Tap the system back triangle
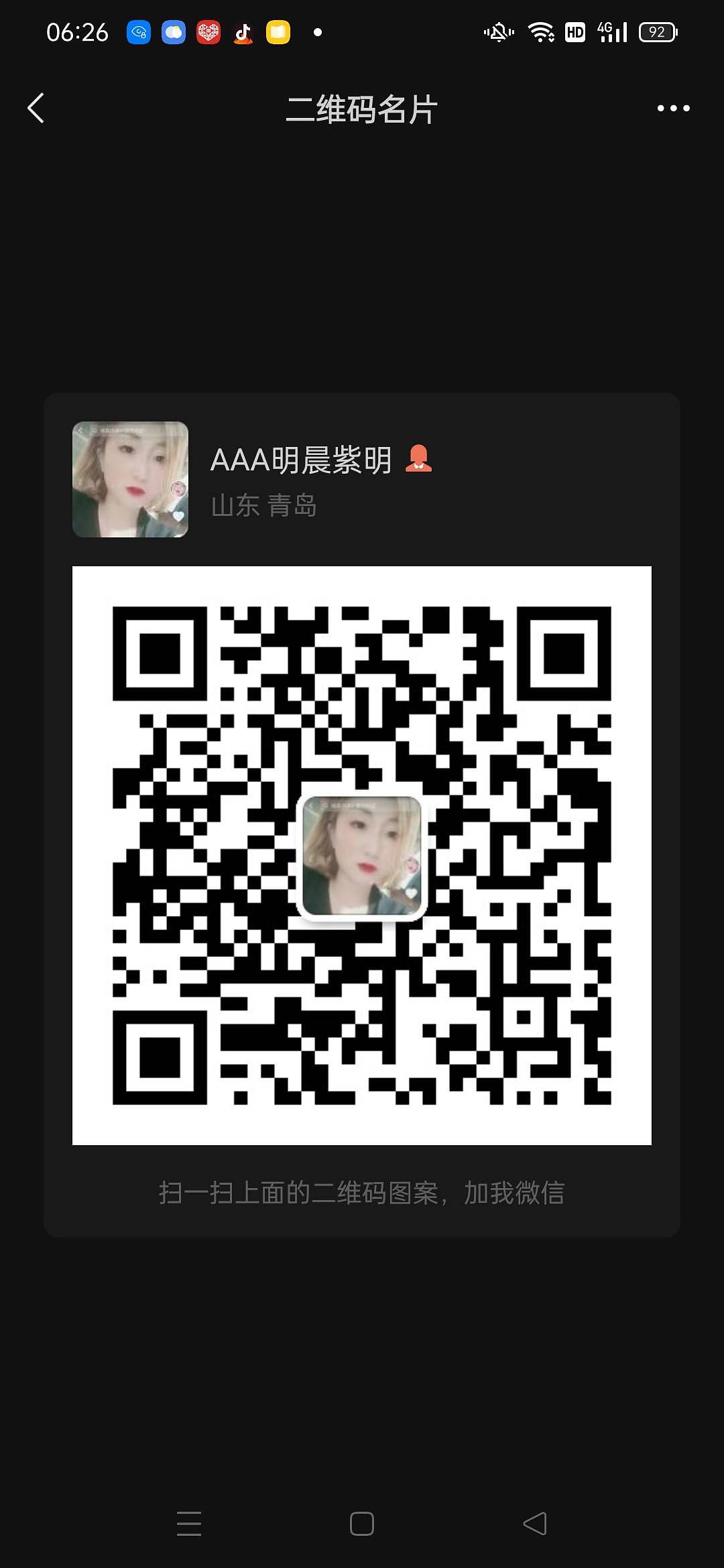 pyautogui.click(x=535, y=1523)
